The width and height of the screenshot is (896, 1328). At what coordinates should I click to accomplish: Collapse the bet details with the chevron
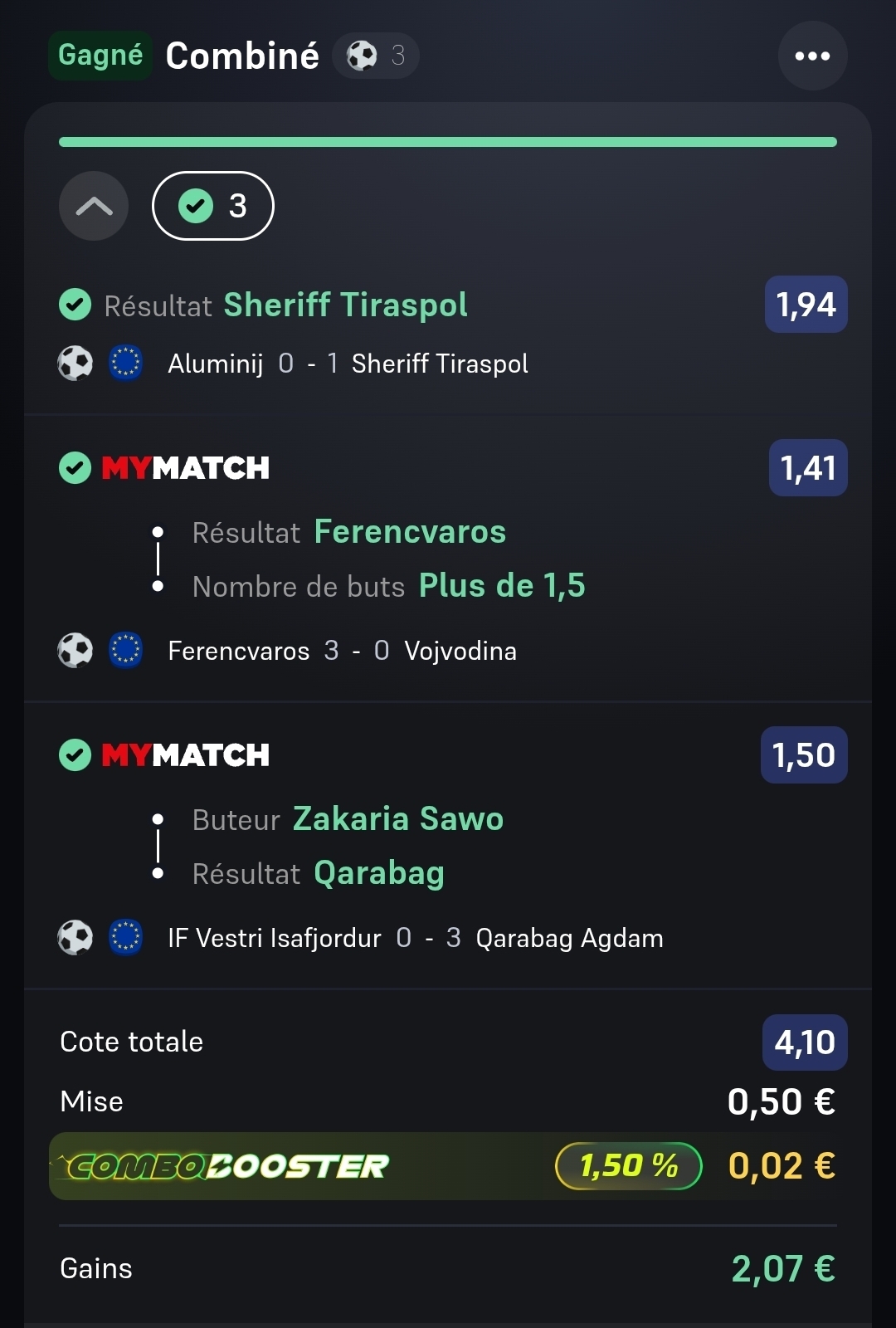coord(94,206)
